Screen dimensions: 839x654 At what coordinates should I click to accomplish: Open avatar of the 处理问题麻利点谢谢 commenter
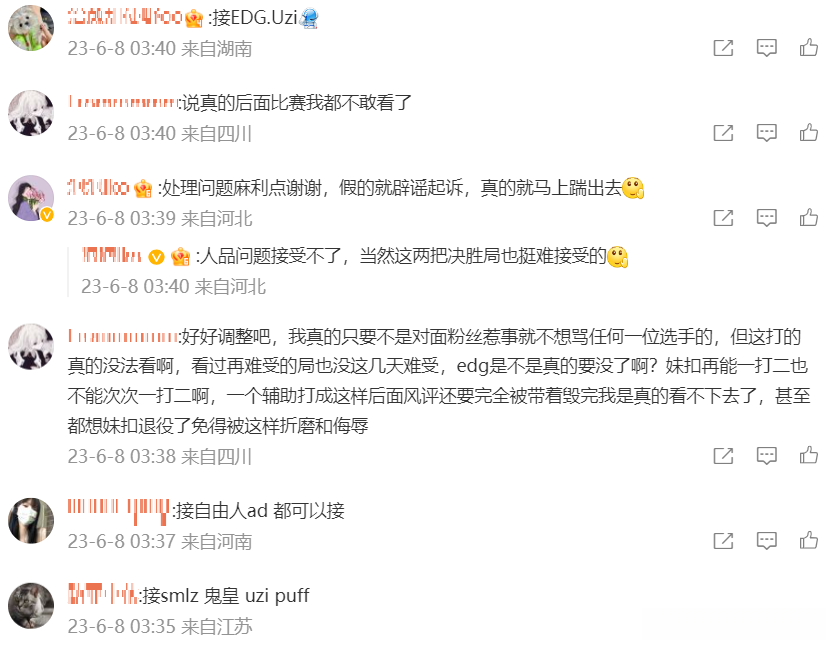31,197
